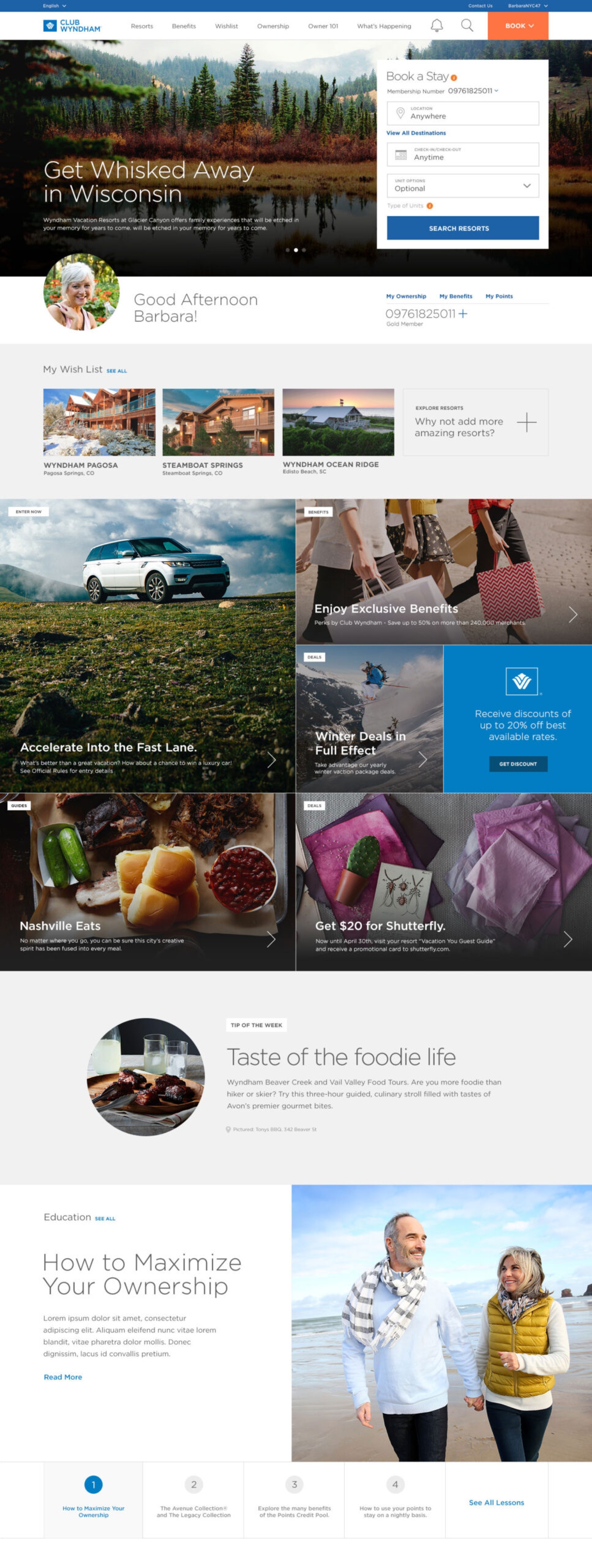592x1568 pixels.
Task: Read More about maximizing your ownership
Action: (x=63, y=1377)
